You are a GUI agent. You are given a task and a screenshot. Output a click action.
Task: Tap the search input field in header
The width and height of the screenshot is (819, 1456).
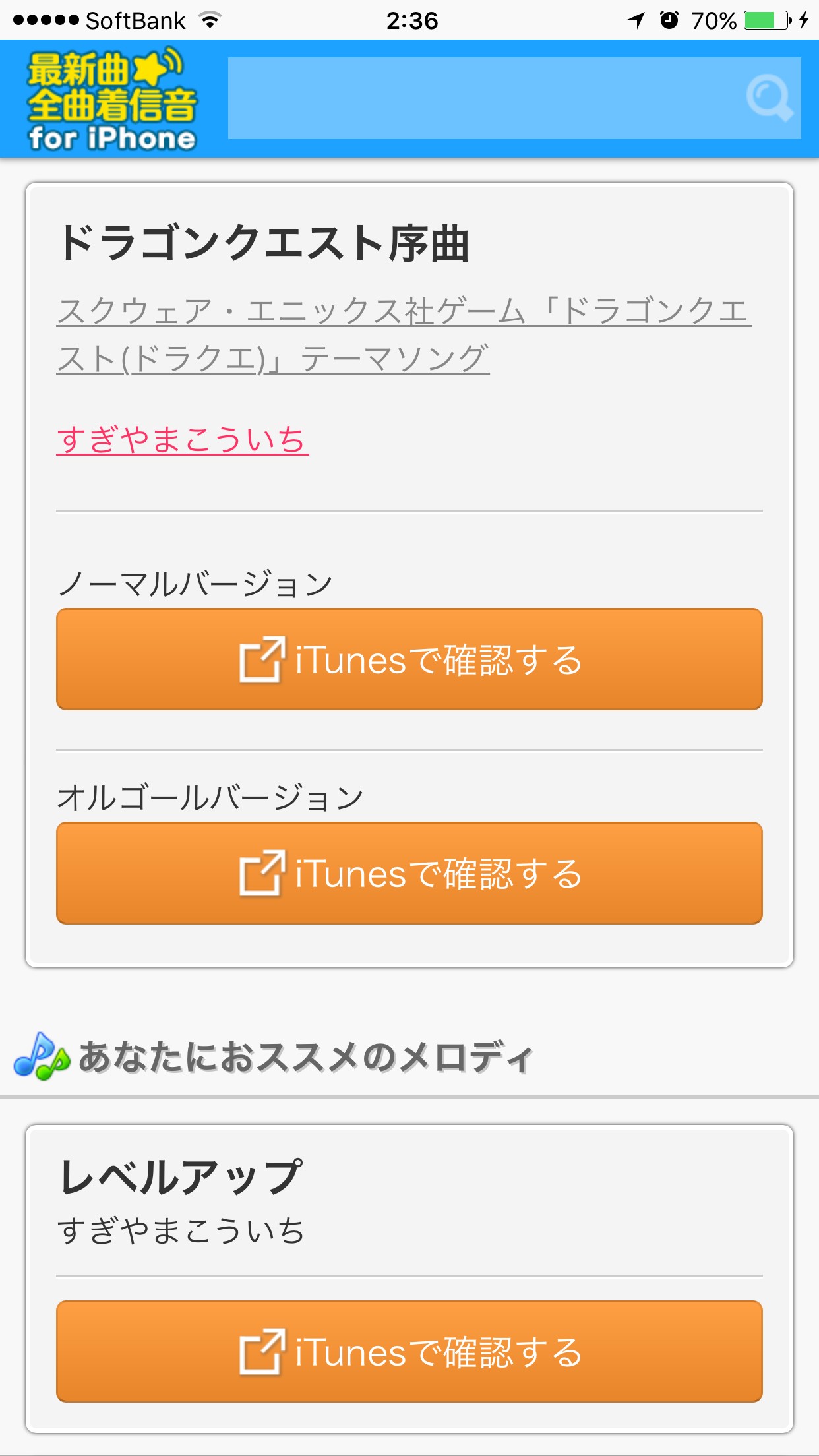tap(481, 98)
